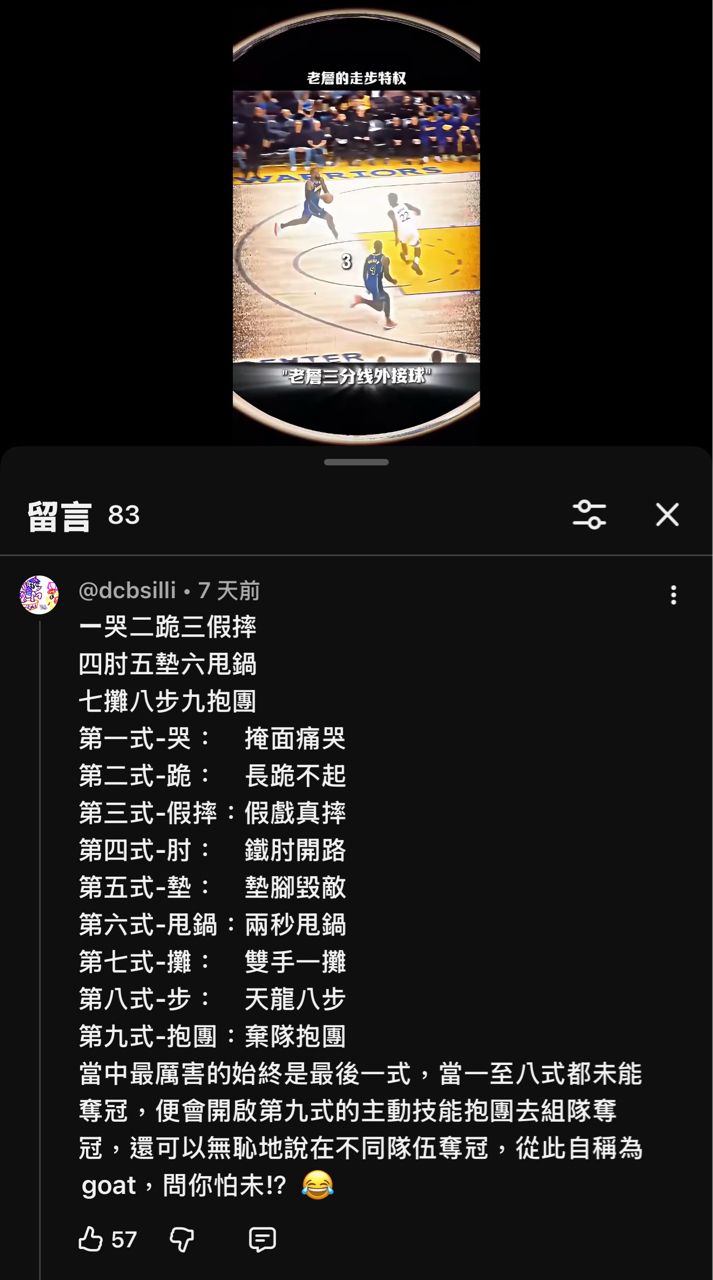Dislike @dcbsilli's comment
713x1280 pixels.
coord(182,1240)
